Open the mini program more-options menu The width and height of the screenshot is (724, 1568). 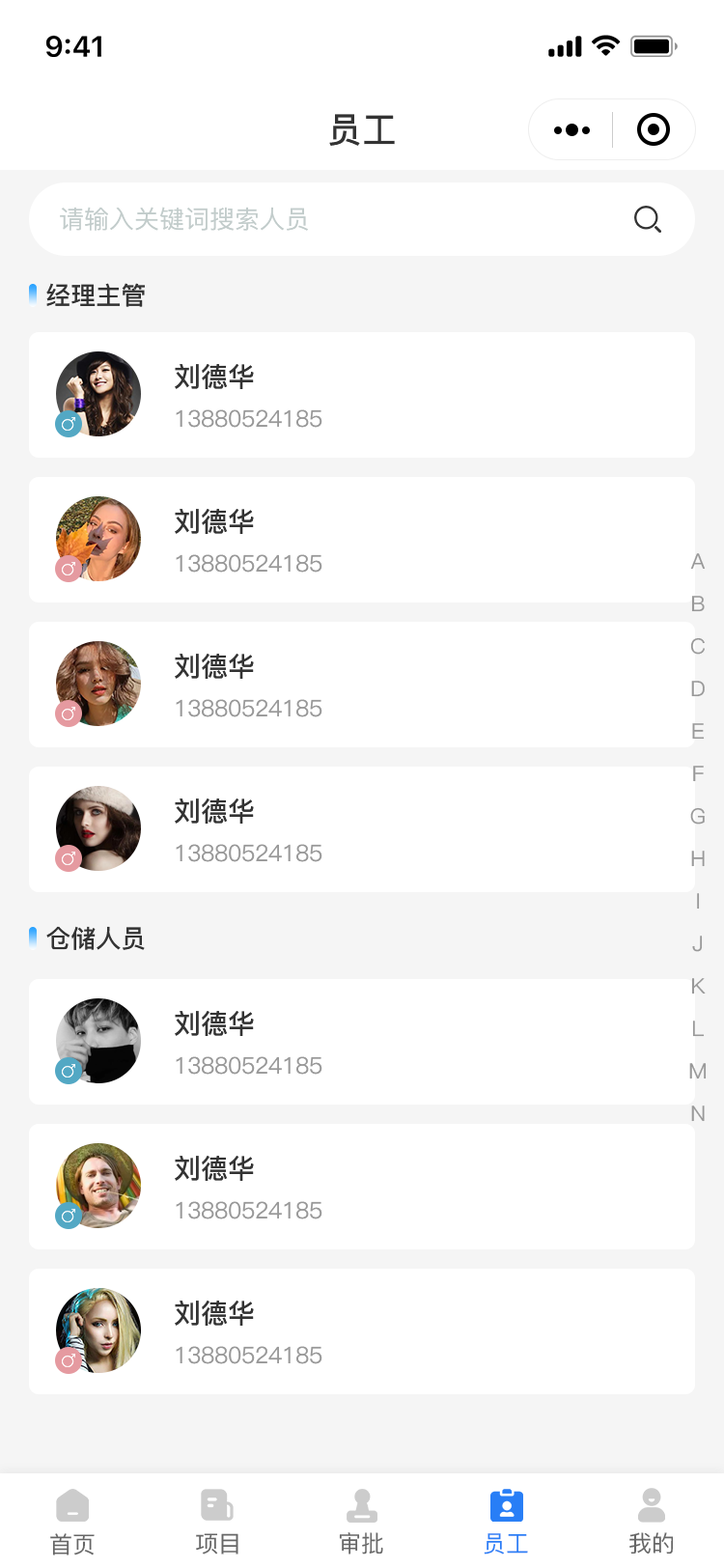pyautogui.click(x=571, y=130)
